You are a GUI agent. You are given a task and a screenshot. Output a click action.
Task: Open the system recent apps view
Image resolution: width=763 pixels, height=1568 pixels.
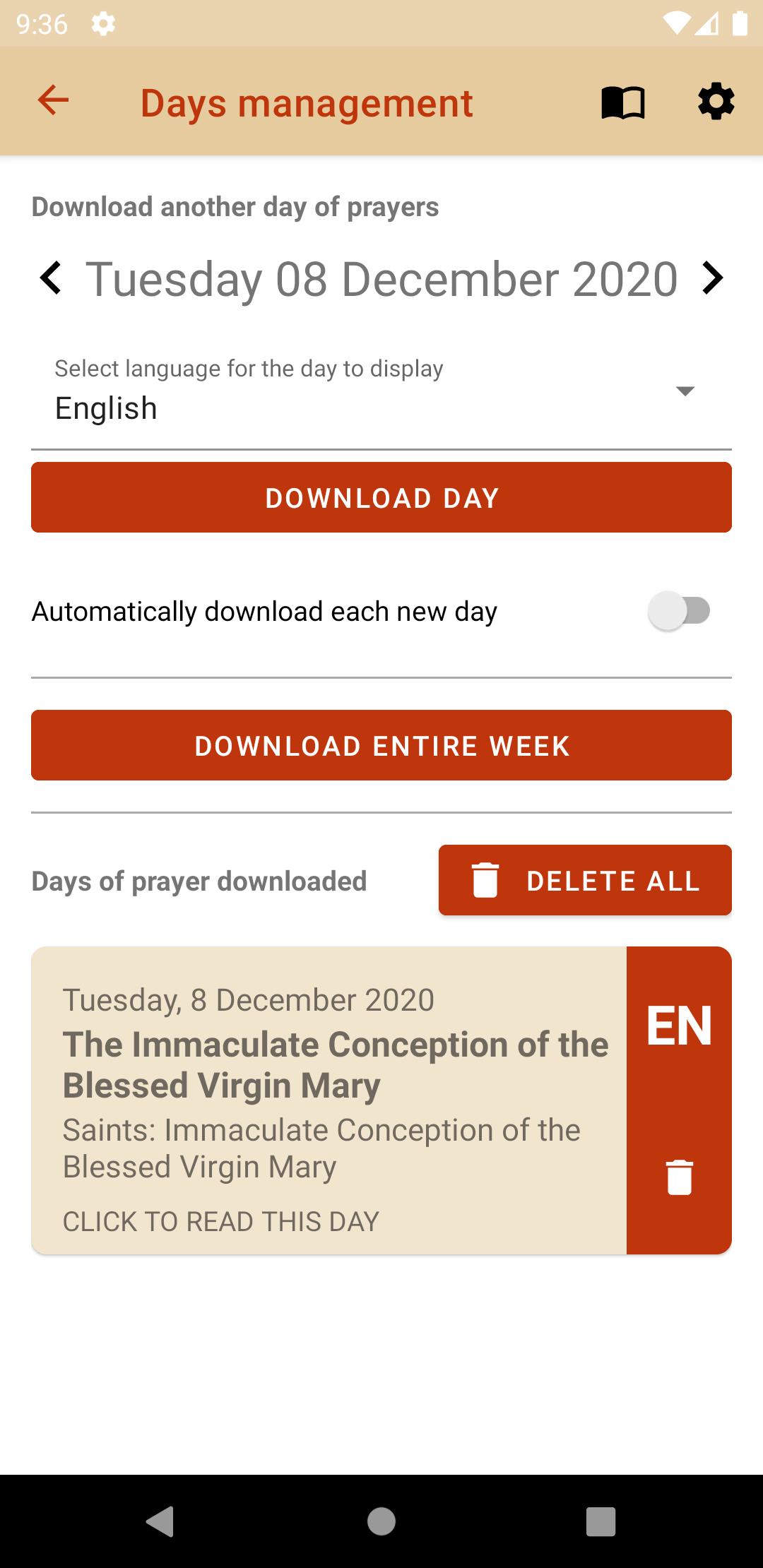[601, 1521]
